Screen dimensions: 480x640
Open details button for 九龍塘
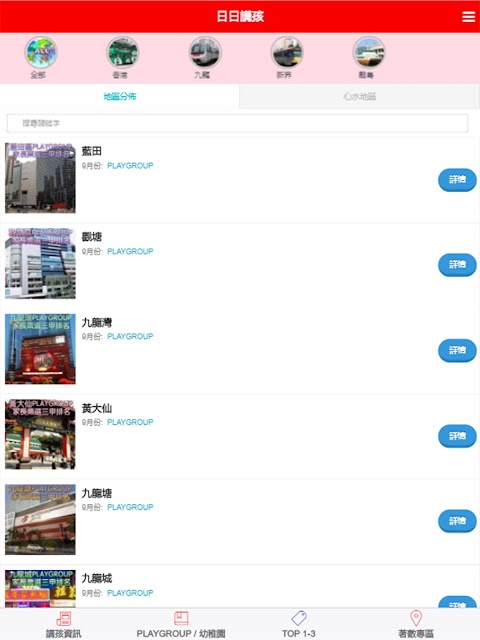tap(457, 521)
